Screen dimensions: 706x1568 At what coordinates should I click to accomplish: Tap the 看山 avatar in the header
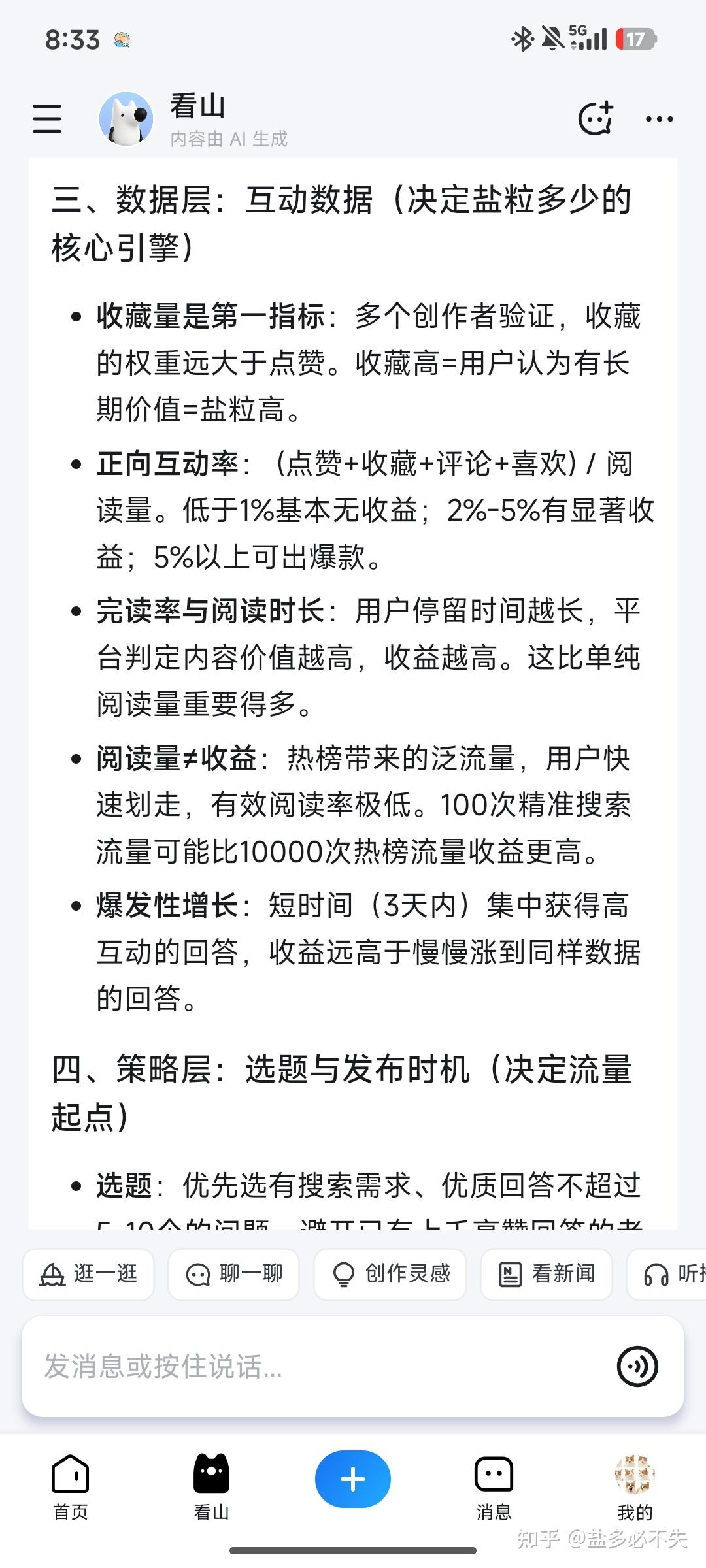coord(126,119)
